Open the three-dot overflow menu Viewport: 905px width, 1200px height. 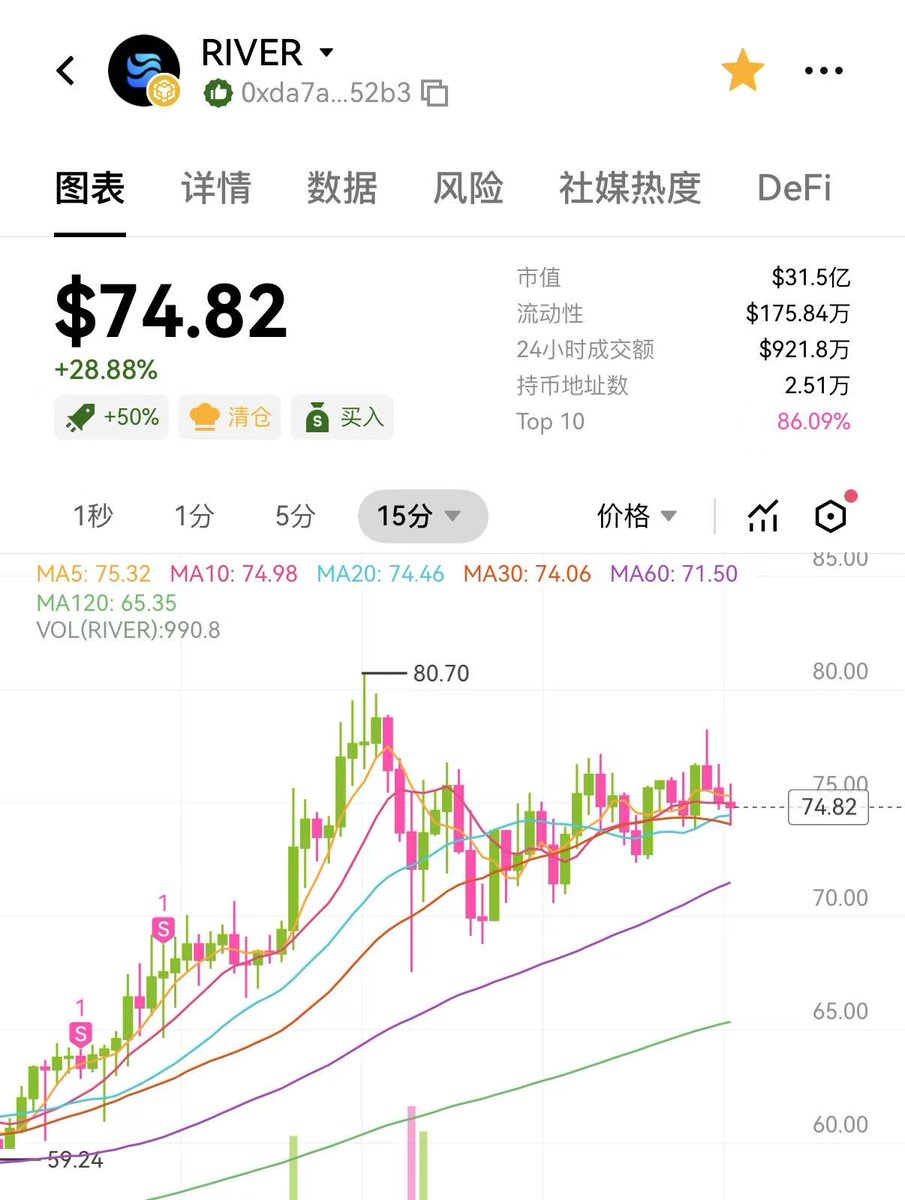tap(823, 71)
